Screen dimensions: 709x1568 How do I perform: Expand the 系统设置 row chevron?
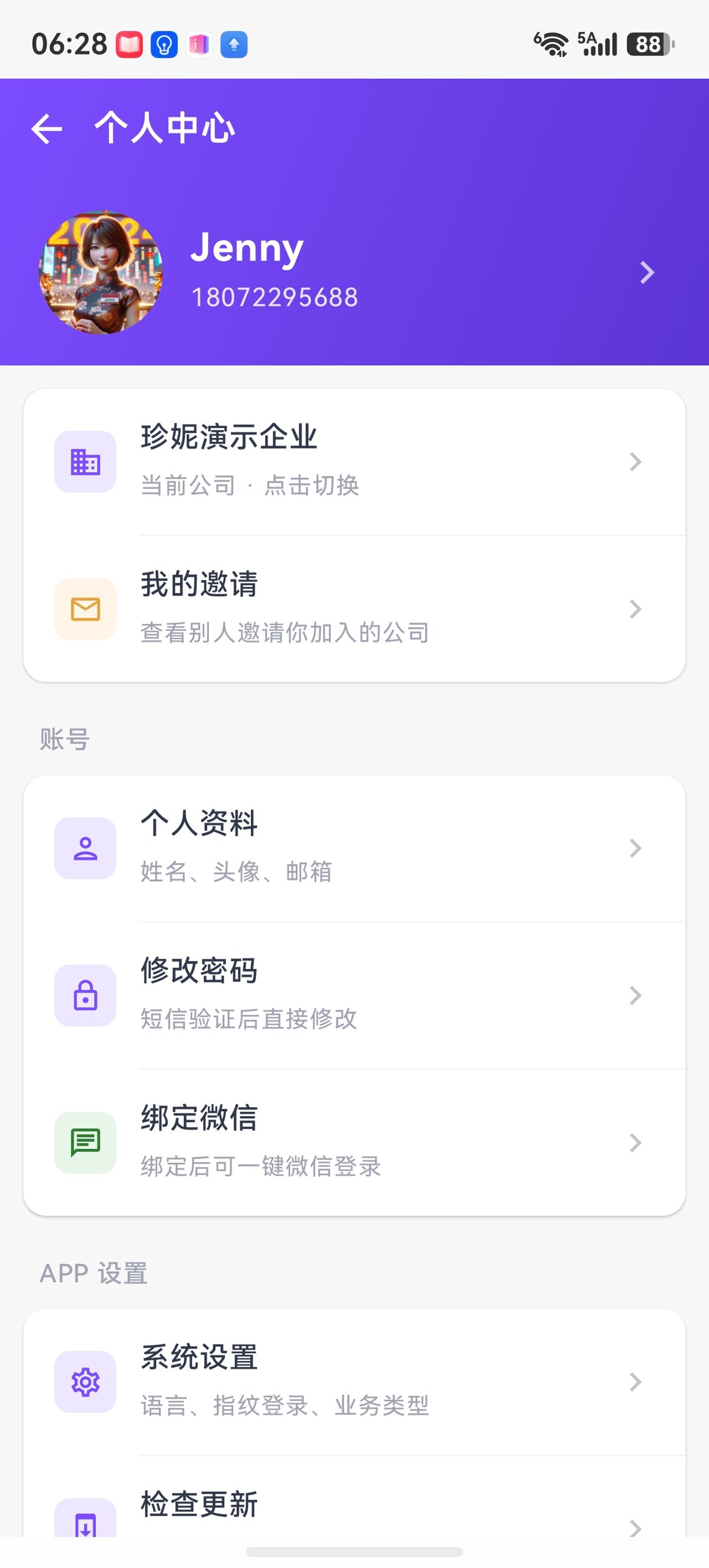pos(635,1381)
